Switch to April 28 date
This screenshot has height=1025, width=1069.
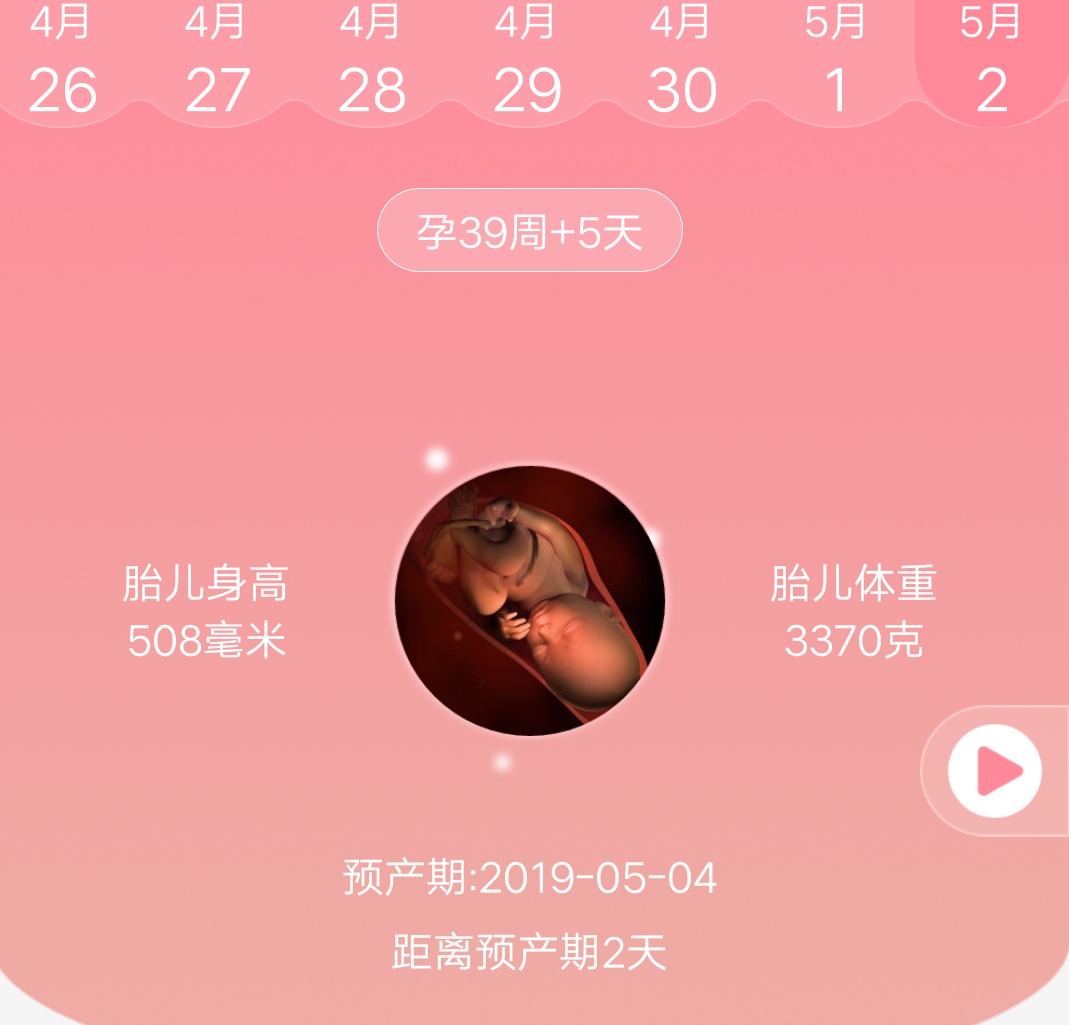tap(372, 62)
